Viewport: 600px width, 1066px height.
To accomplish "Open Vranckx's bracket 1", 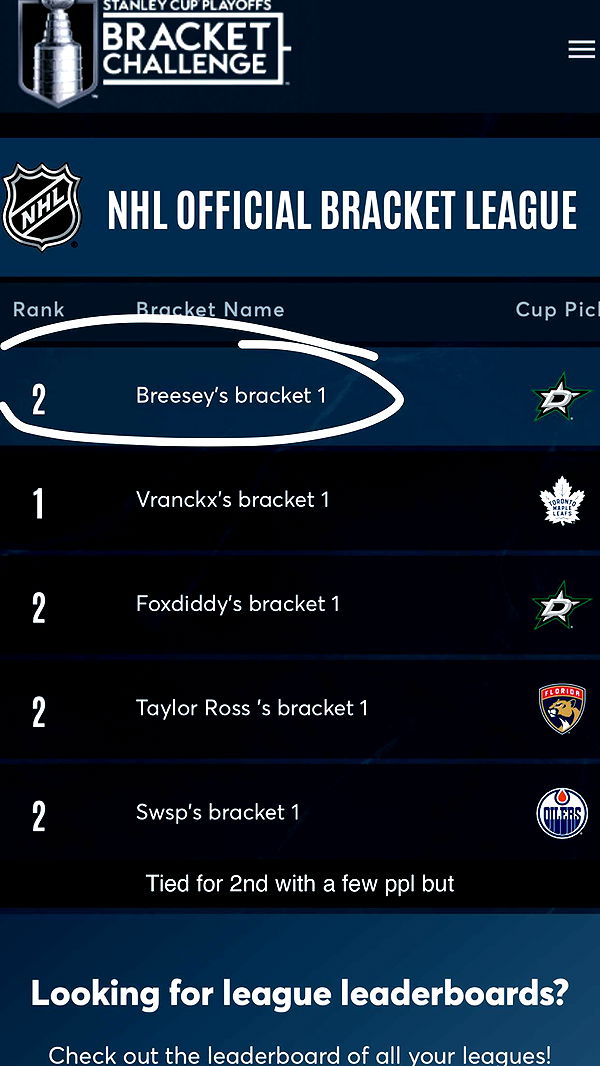I will click(x=232, y=500).
